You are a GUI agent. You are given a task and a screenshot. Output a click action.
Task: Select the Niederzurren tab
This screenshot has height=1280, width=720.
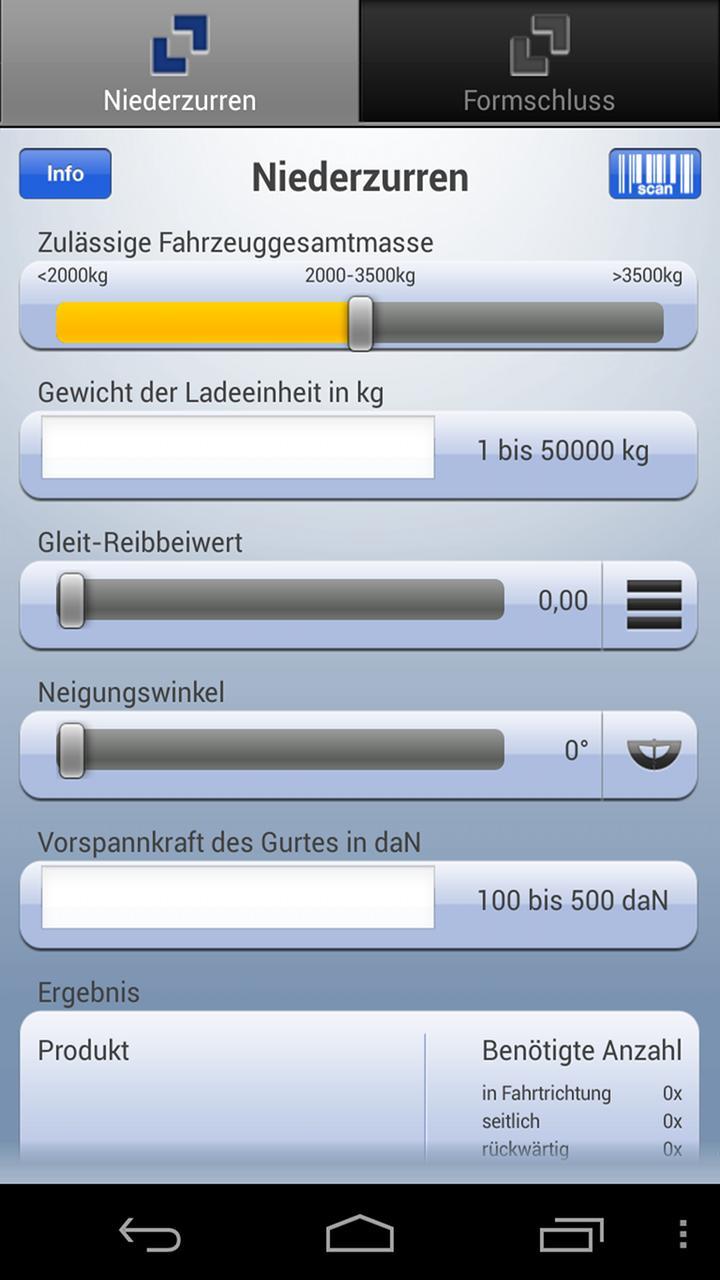178,62
